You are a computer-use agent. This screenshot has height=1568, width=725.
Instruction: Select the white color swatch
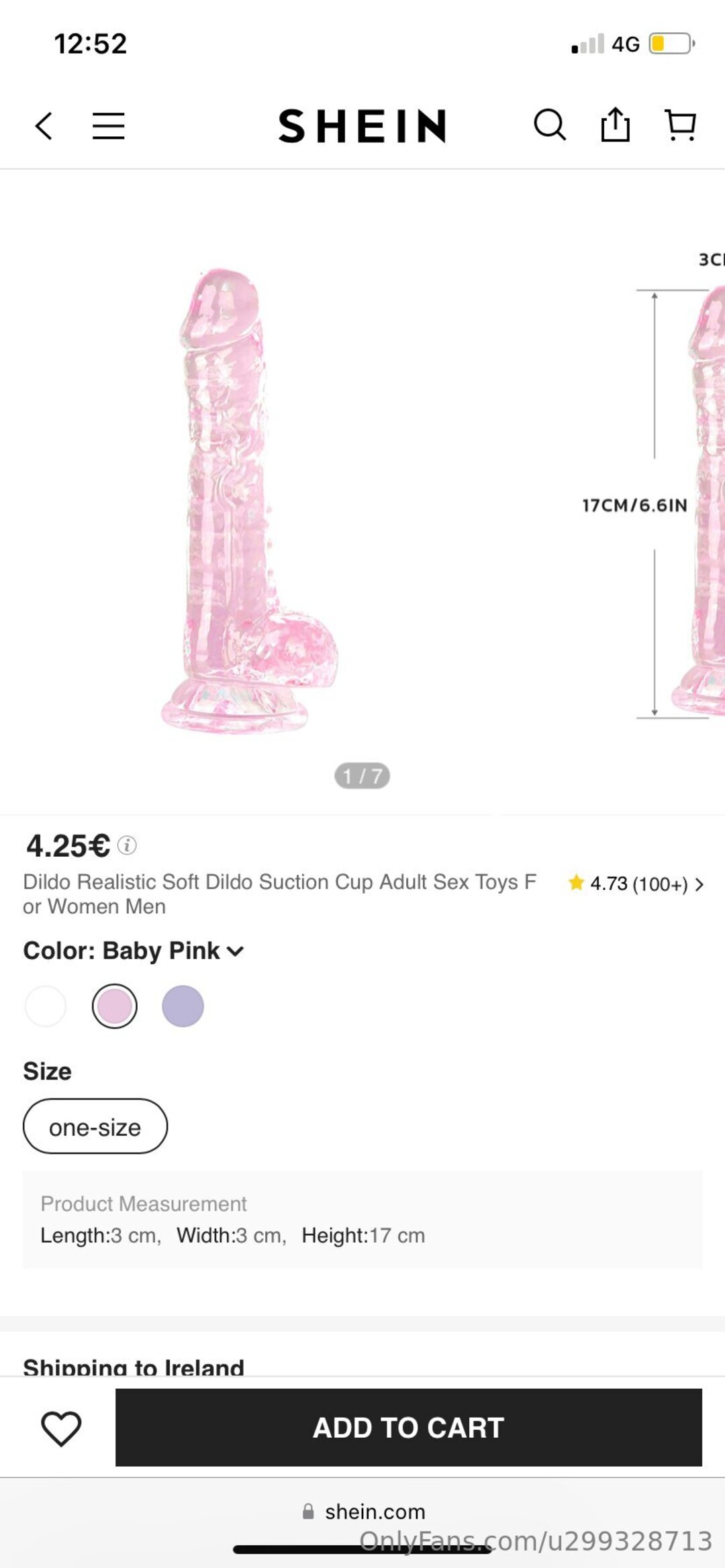coord(46,1006)
